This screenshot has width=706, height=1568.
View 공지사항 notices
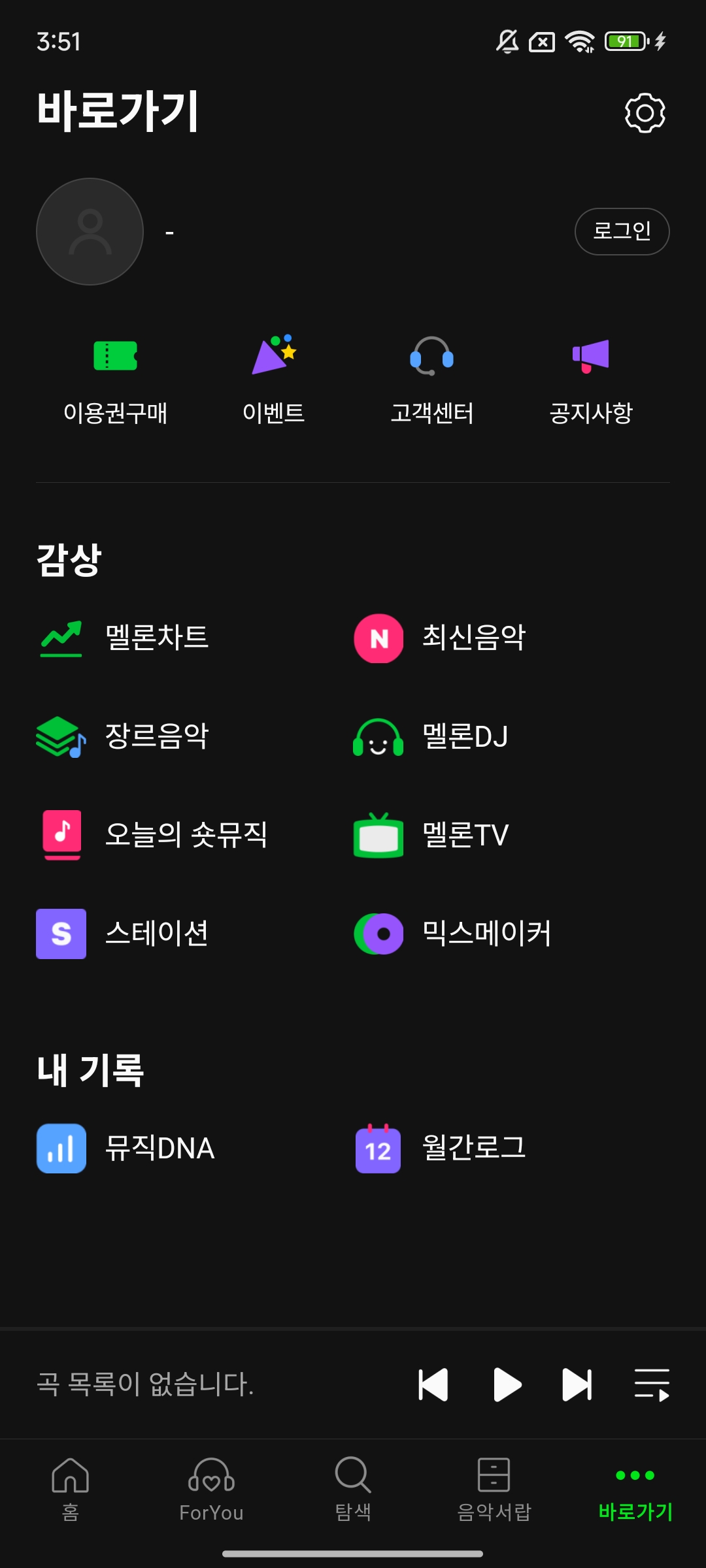tap(591, 380)
